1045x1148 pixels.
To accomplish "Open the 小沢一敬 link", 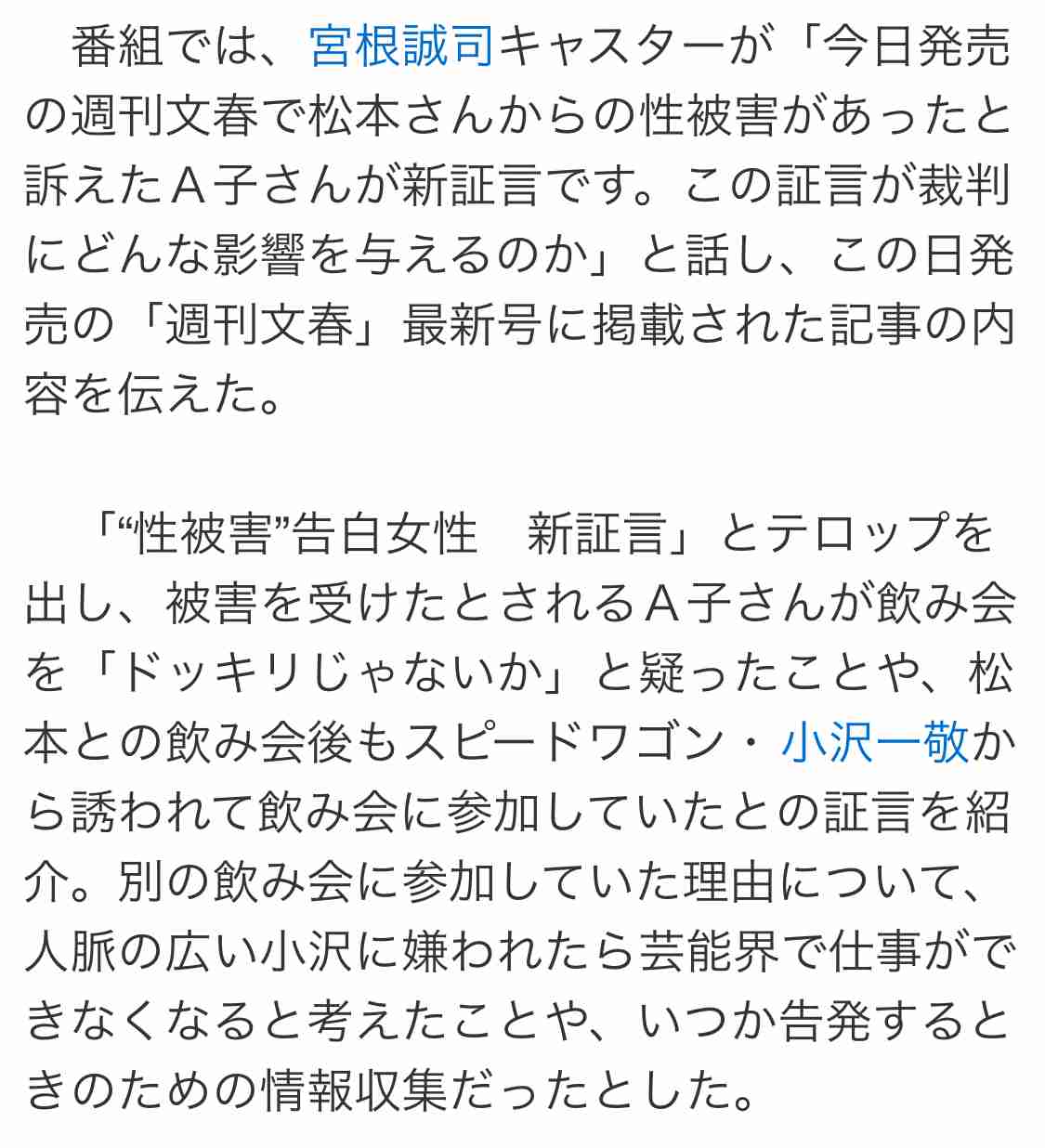I will [875, 744].
